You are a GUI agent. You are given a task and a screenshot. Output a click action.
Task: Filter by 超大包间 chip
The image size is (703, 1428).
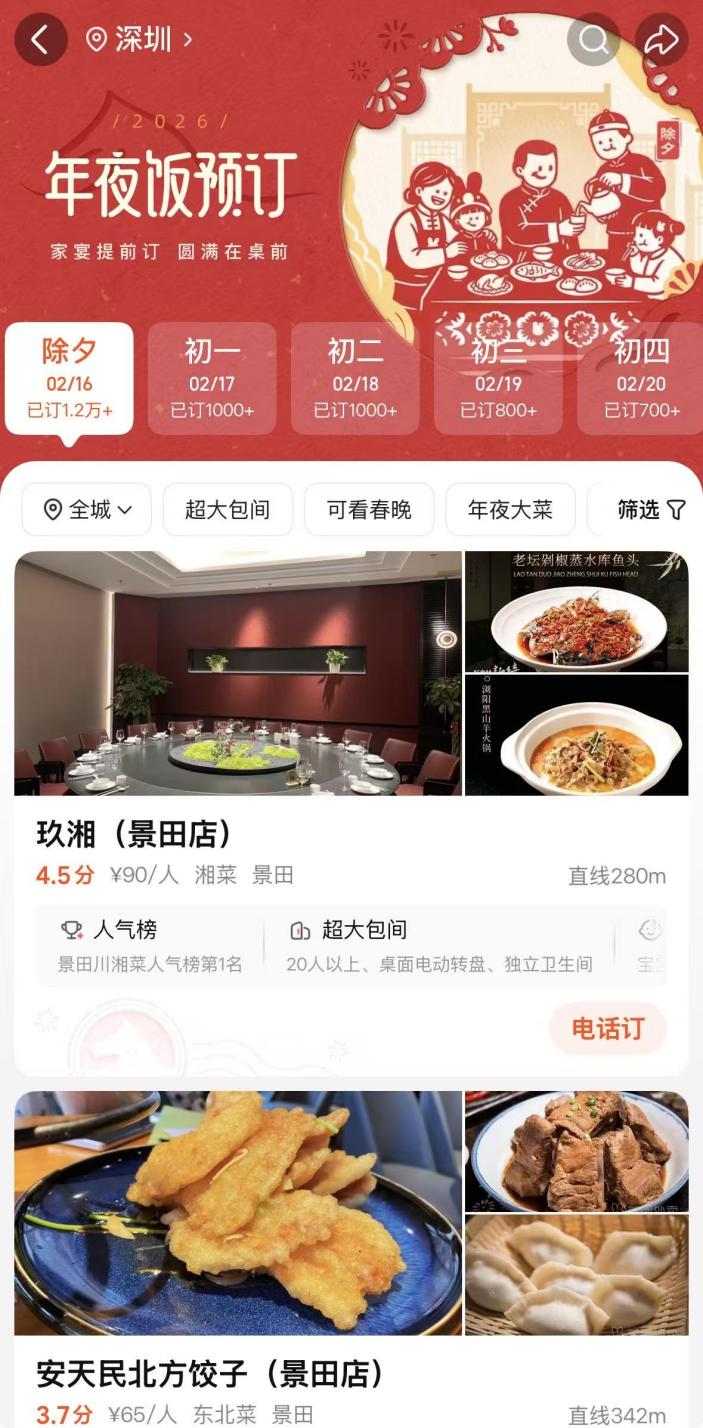coord(228,510)
